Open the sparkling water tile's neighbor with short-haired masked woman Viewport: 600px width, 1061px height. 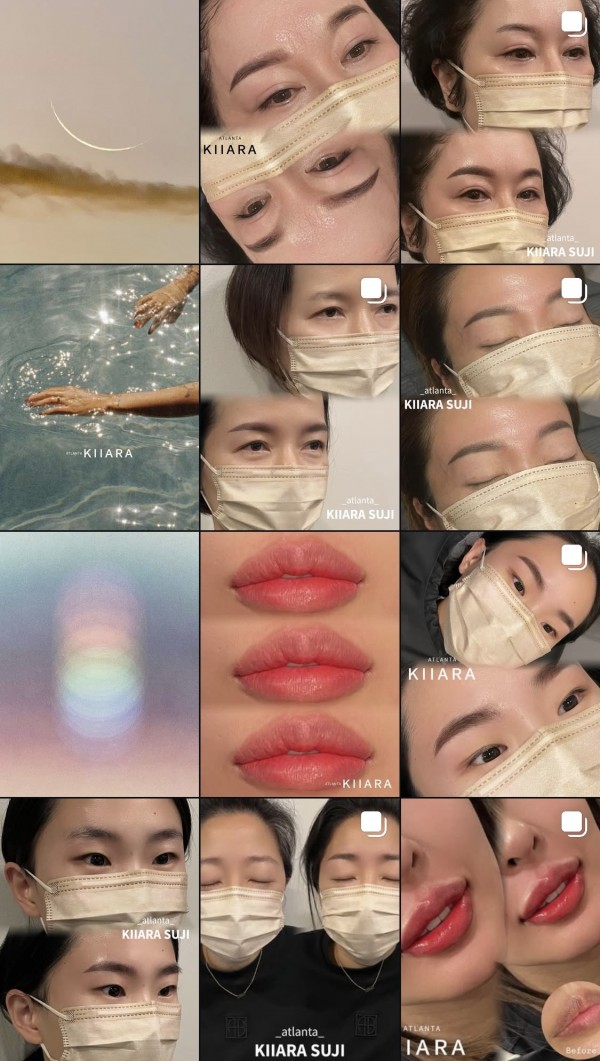(299, 397)
